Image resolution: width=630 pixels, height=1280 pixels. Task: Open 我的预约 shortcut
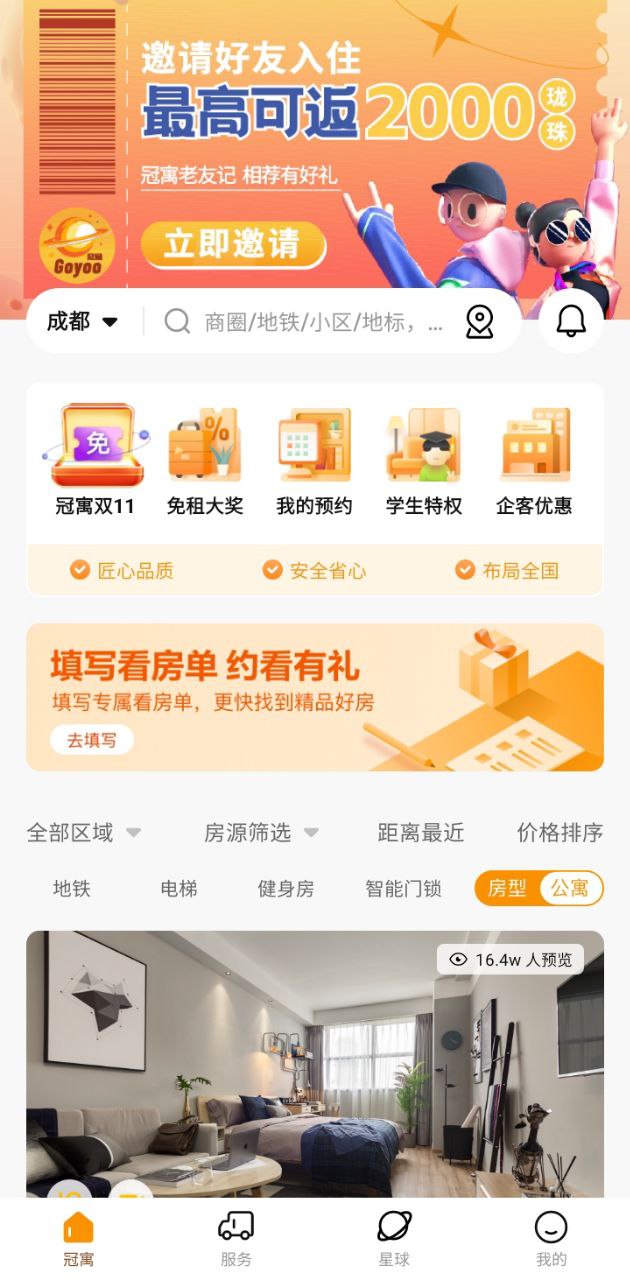(314, 461)
